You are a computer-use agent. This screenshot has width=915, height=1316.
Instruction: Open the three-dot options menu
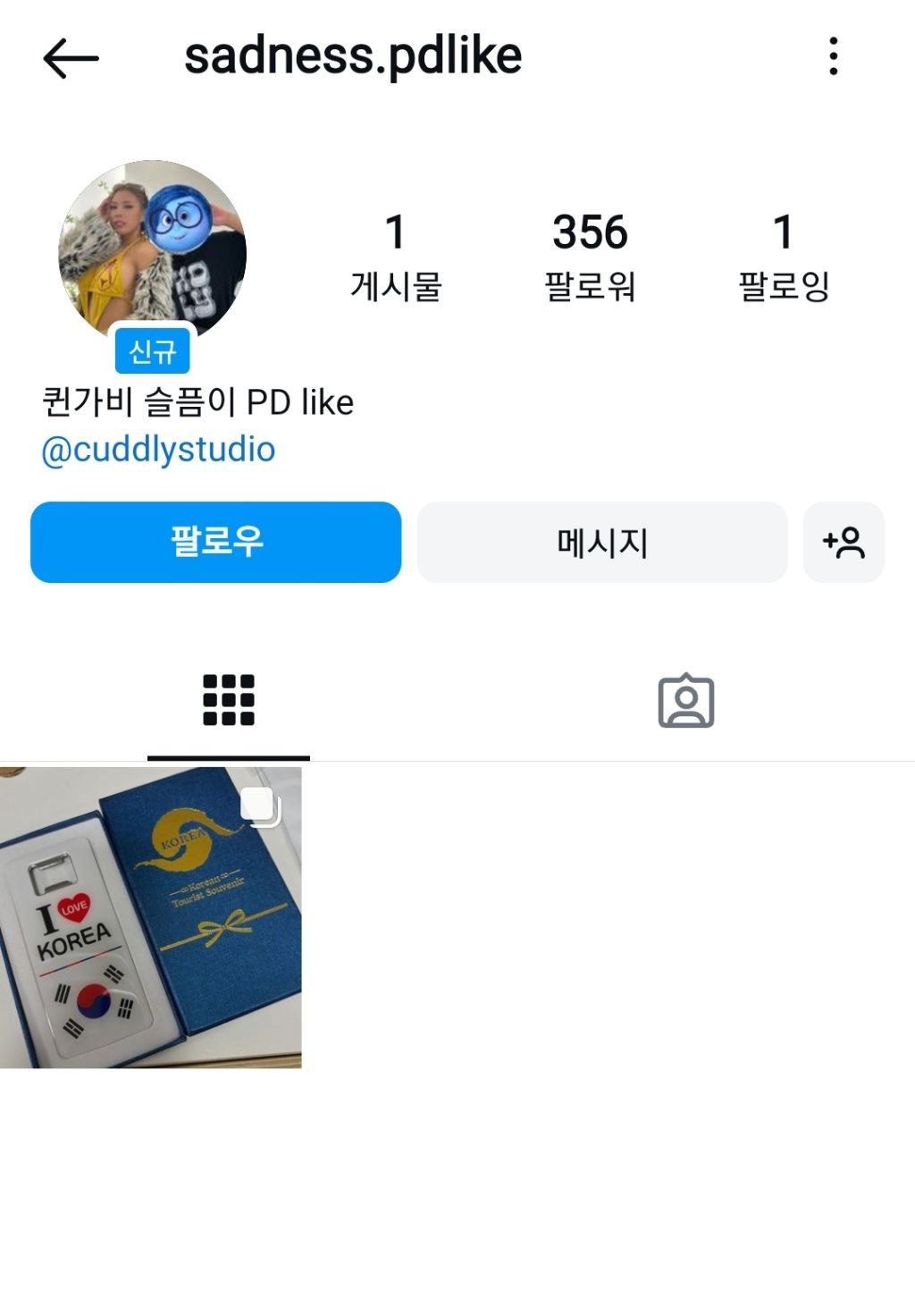click(x=835, y=57)
